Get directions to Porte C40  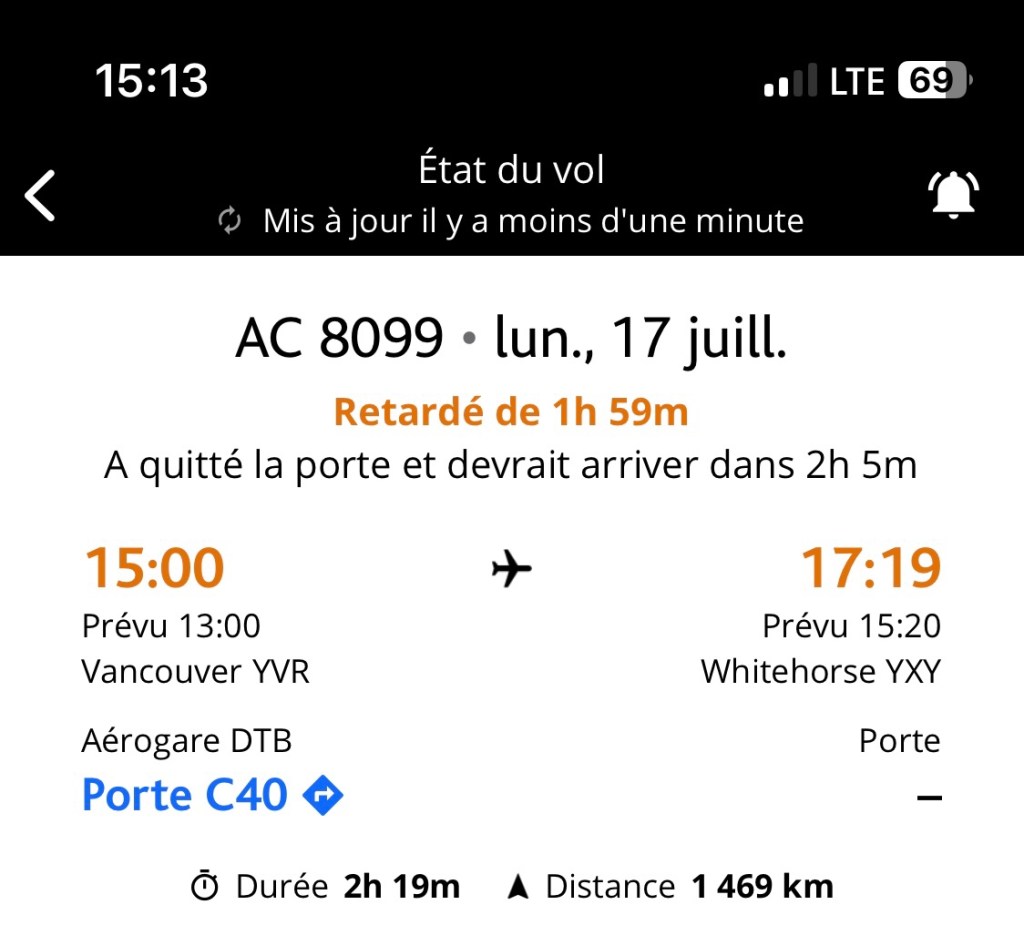pos(323,796)
